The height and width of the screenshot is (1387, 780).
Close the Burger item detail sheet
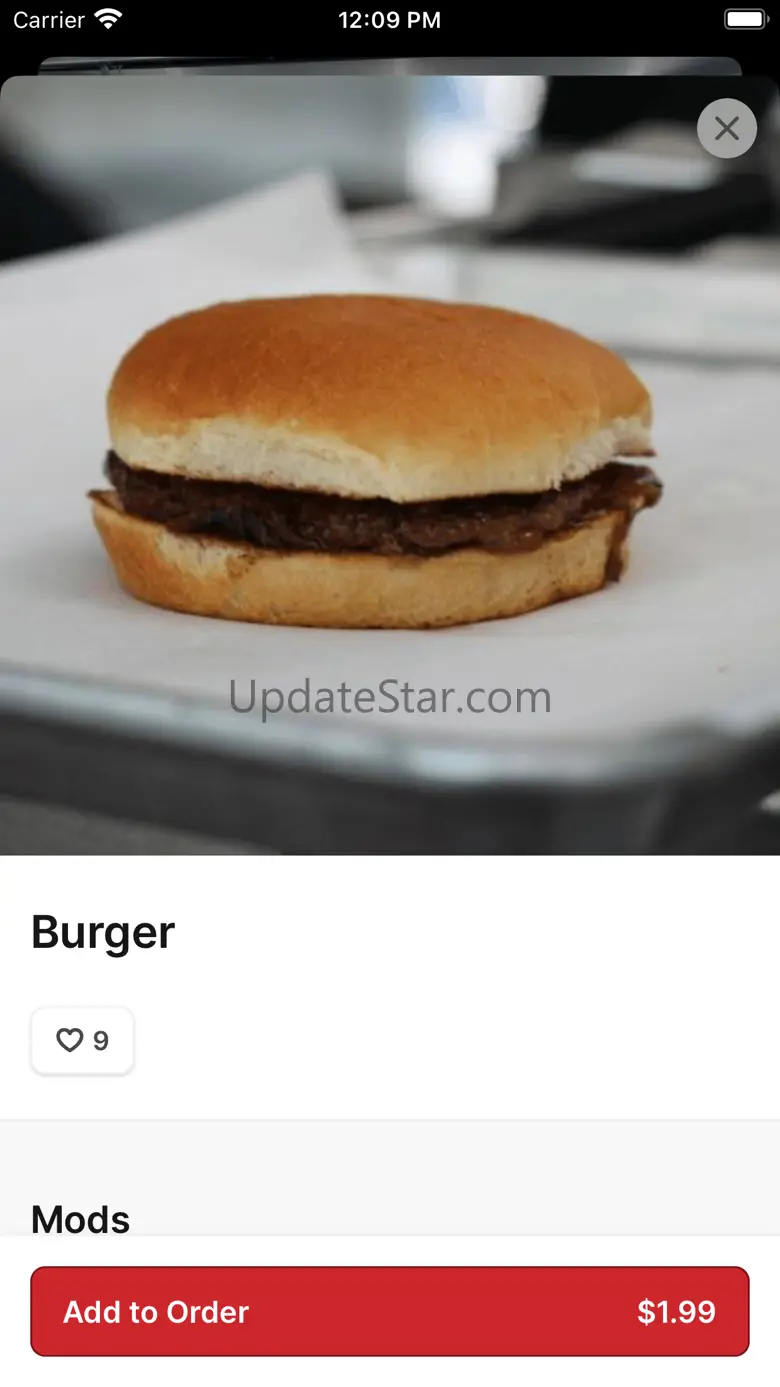pos(727,128)
